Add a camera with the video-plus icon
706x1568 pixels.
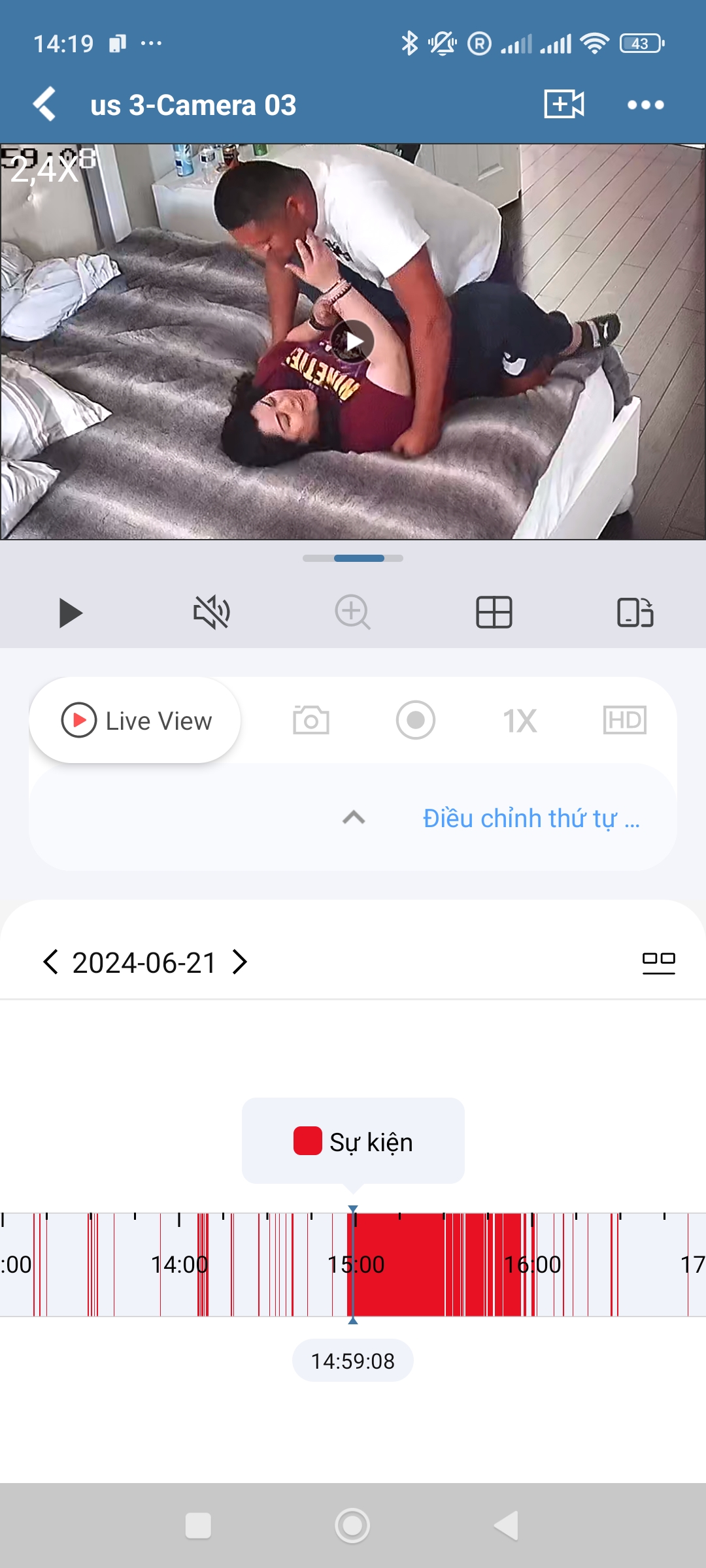point(563,105)
